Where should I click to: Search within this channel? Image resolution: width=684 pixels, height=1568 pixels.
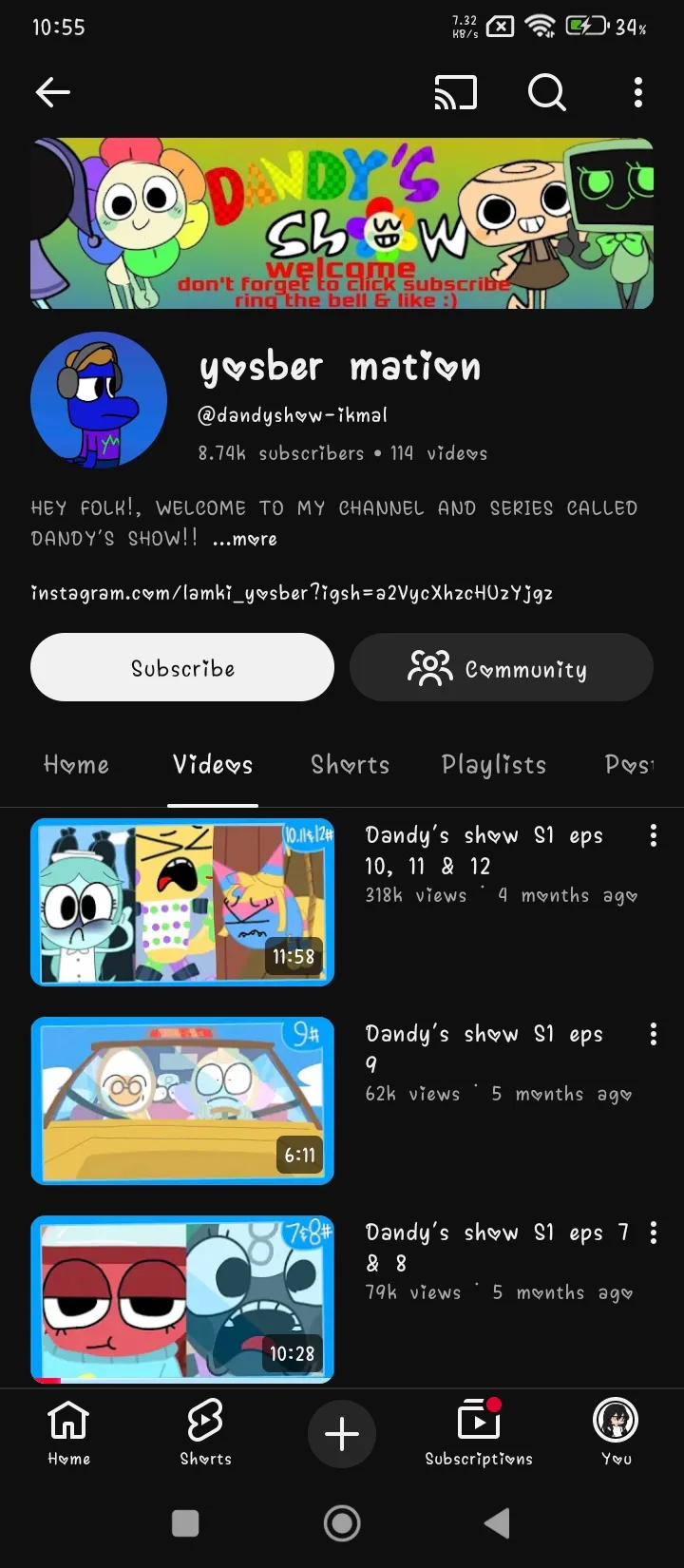(x=546, y=92)
